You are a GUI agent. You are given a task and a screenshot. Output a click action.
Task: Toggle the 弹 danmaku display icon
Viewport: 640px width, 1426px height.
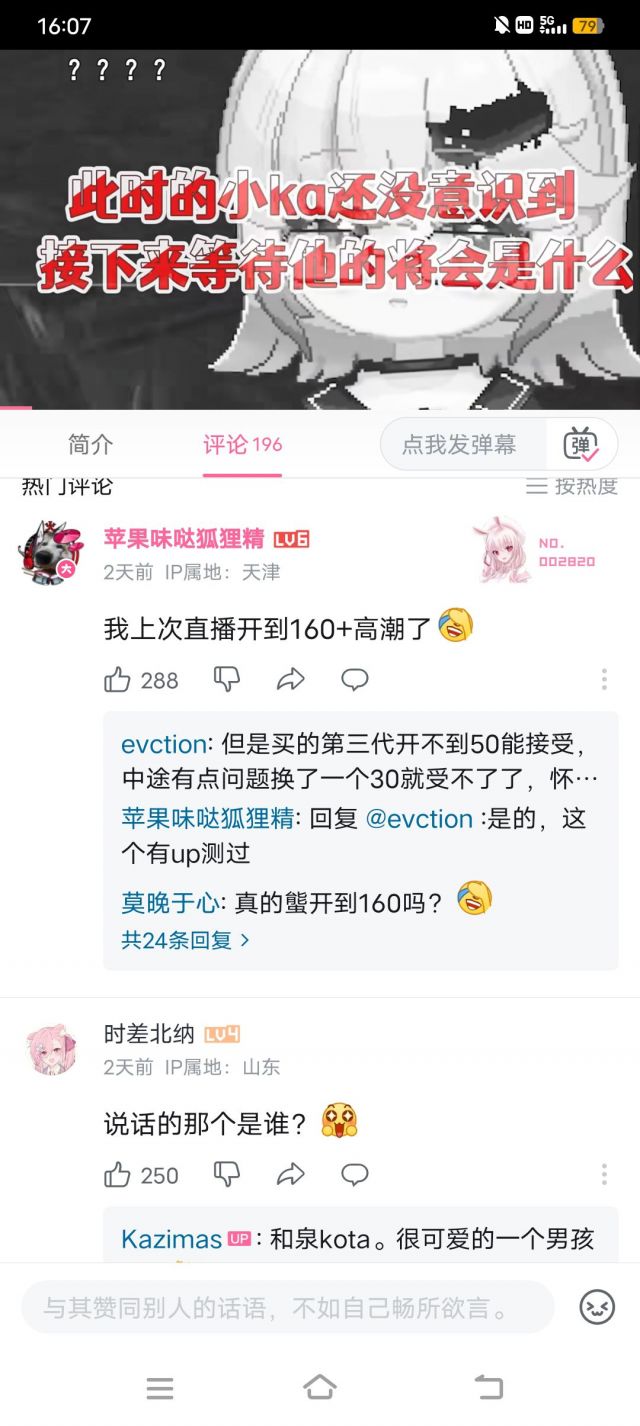581,444
